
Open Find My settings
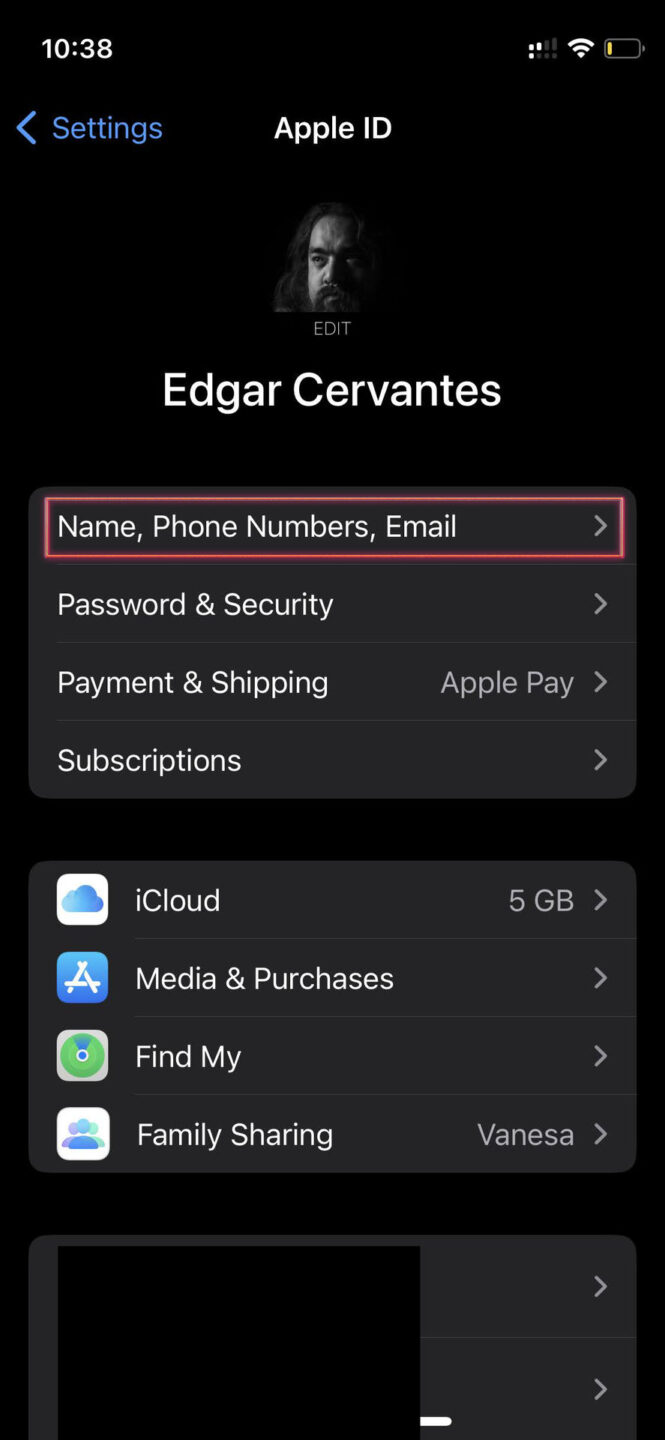pos(332,1056)
